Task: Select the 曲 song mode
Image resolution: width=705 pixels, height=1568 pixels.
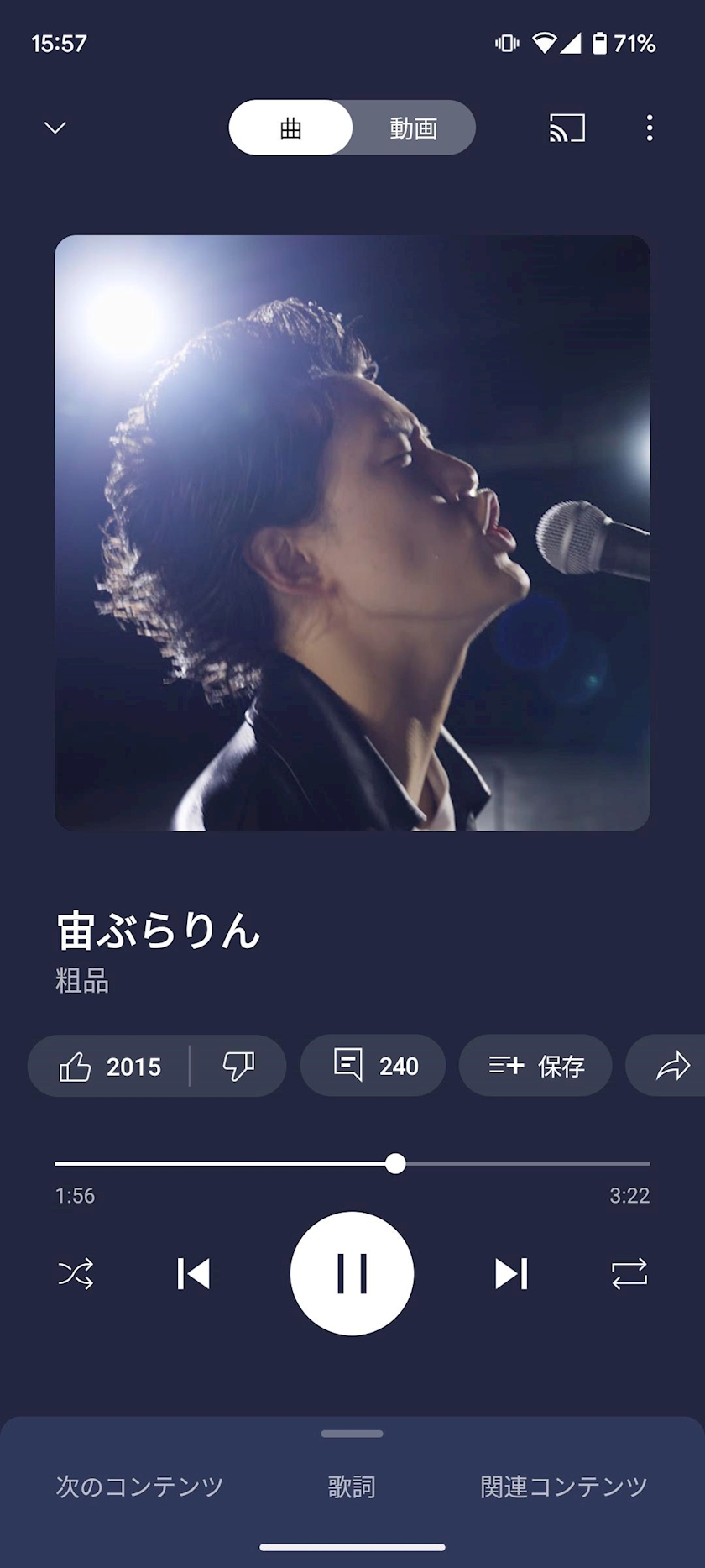Action: tap(290, 128)
